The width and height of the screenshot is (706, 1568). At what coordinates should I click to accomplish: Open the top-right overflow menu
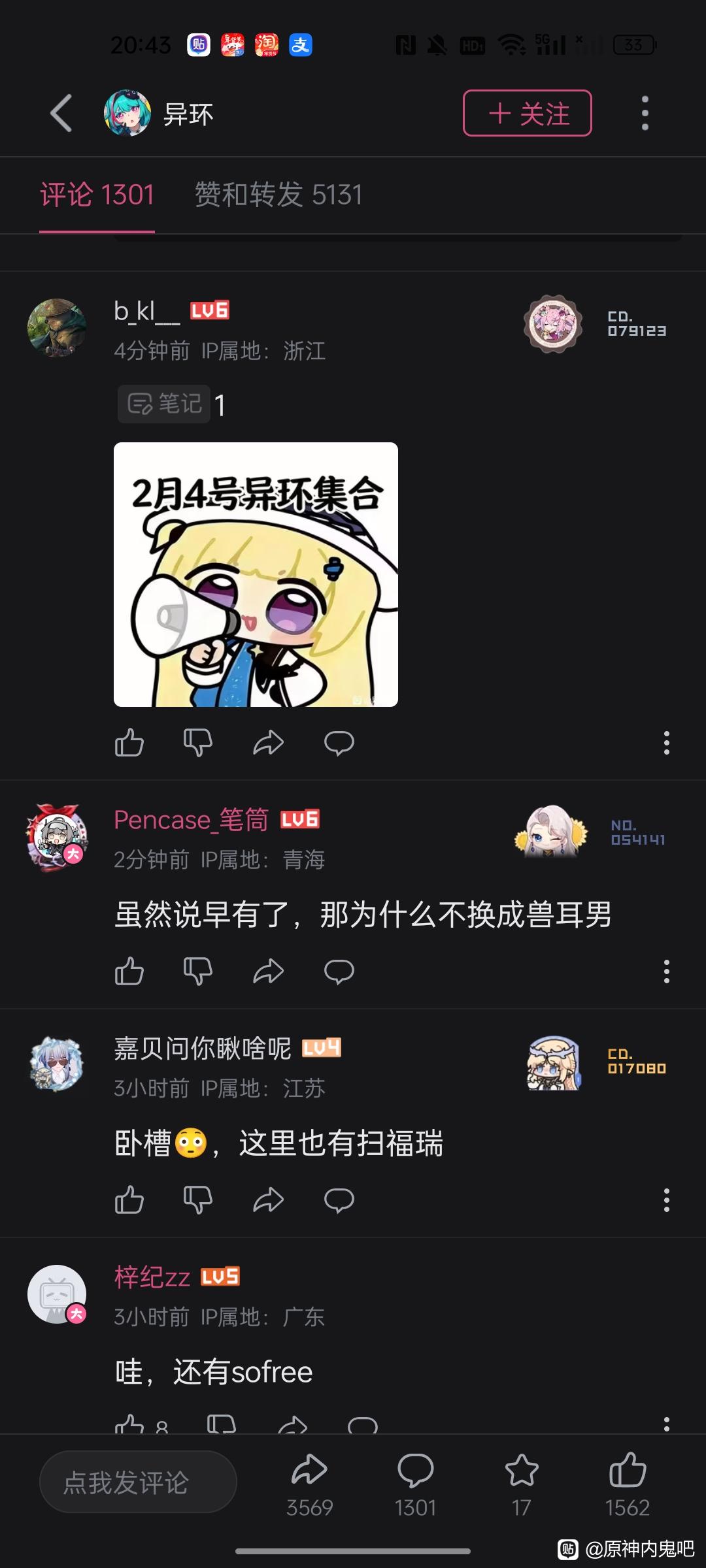(645, 113)
